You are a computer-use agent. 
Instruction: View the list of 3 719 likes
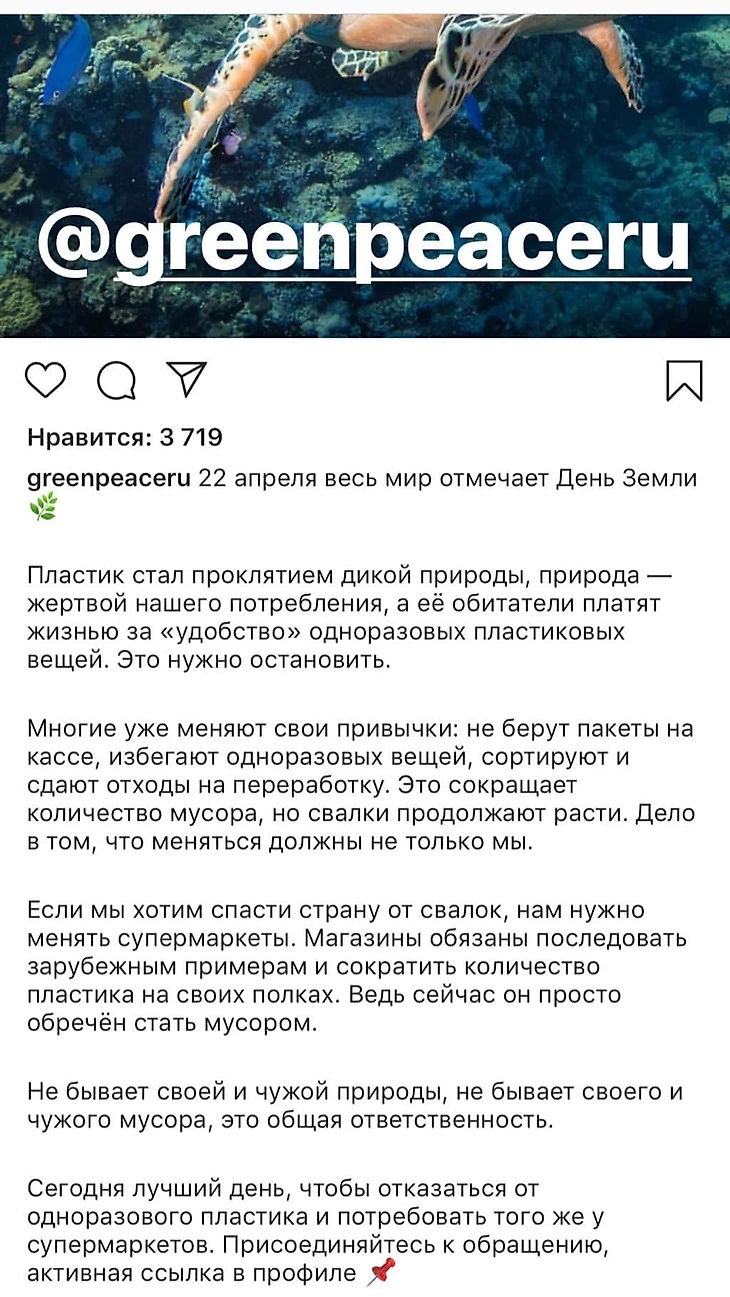click(x=125, y=437)
